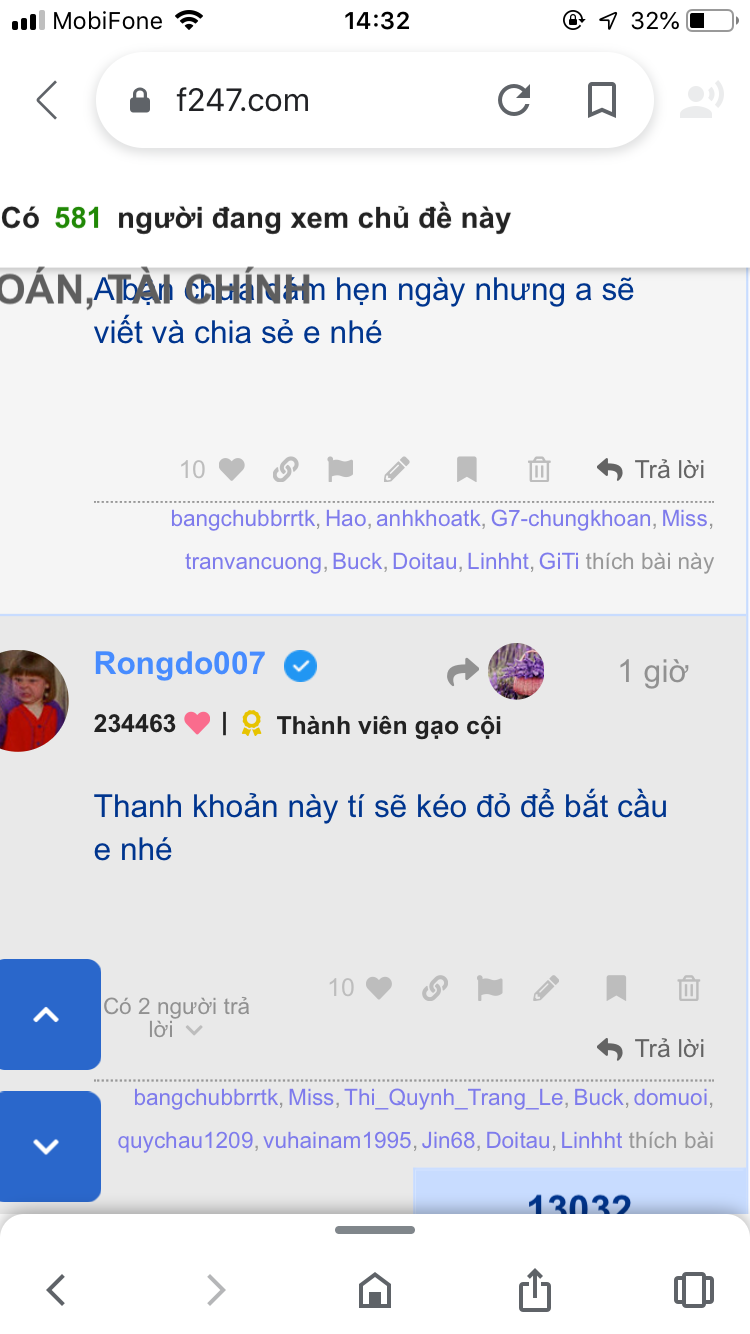Jump down with the blue down-arrow button
The height and width of the screenshot is (1334, 750).
[47, 1146]
